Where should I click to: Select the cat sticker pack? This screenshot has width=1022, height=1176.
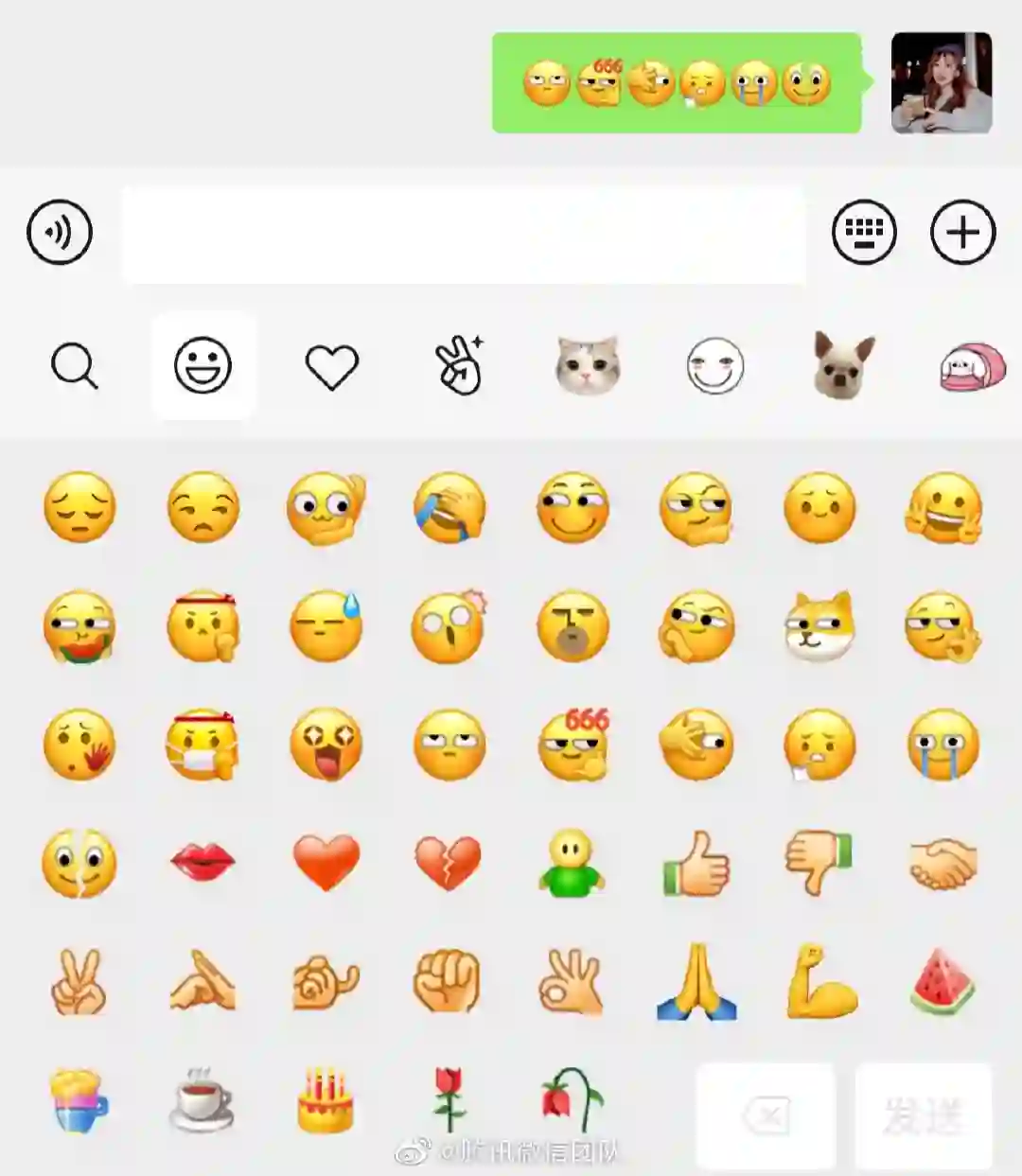(x=587, y=366)
